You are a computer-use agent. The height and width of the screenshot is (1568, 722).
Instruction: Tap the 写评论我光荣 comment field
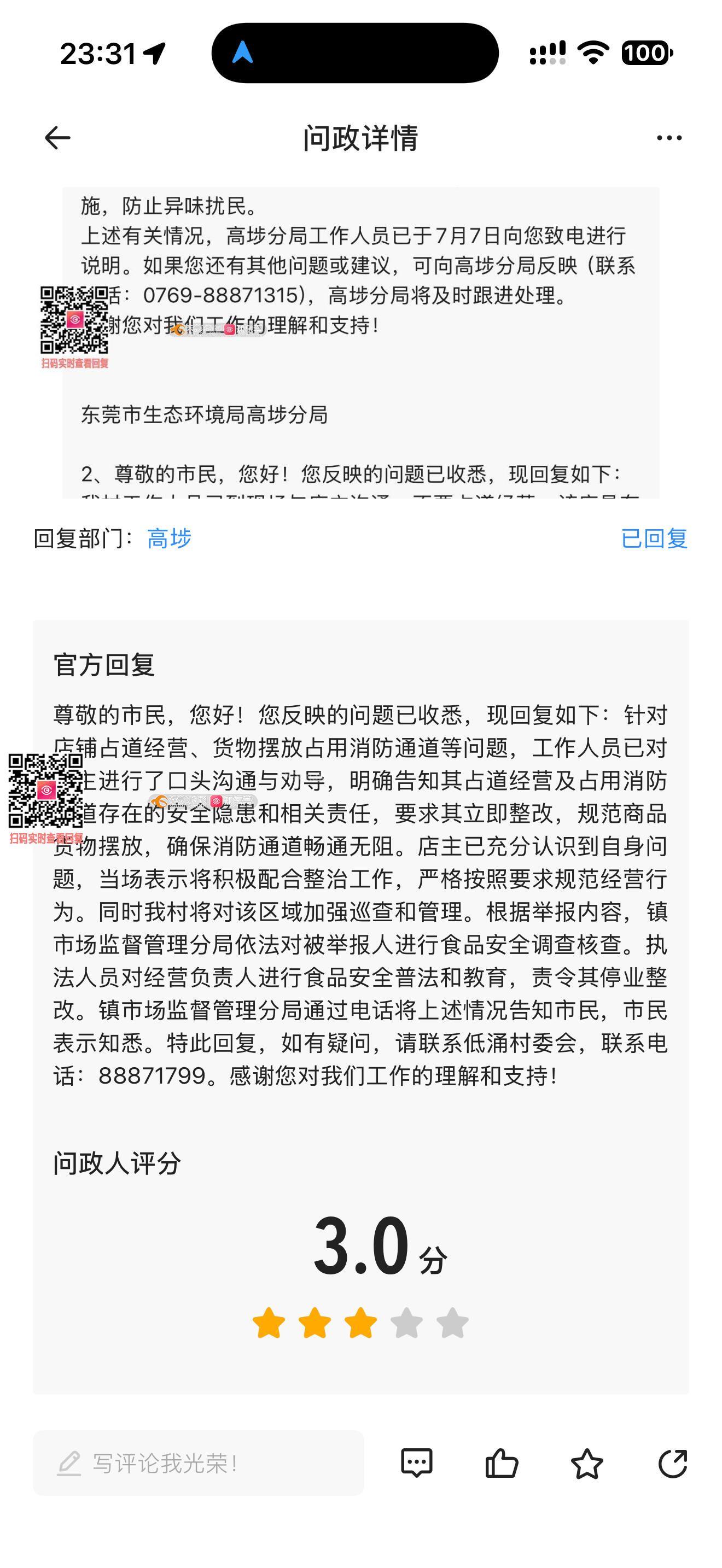(x=199, y=1462)
